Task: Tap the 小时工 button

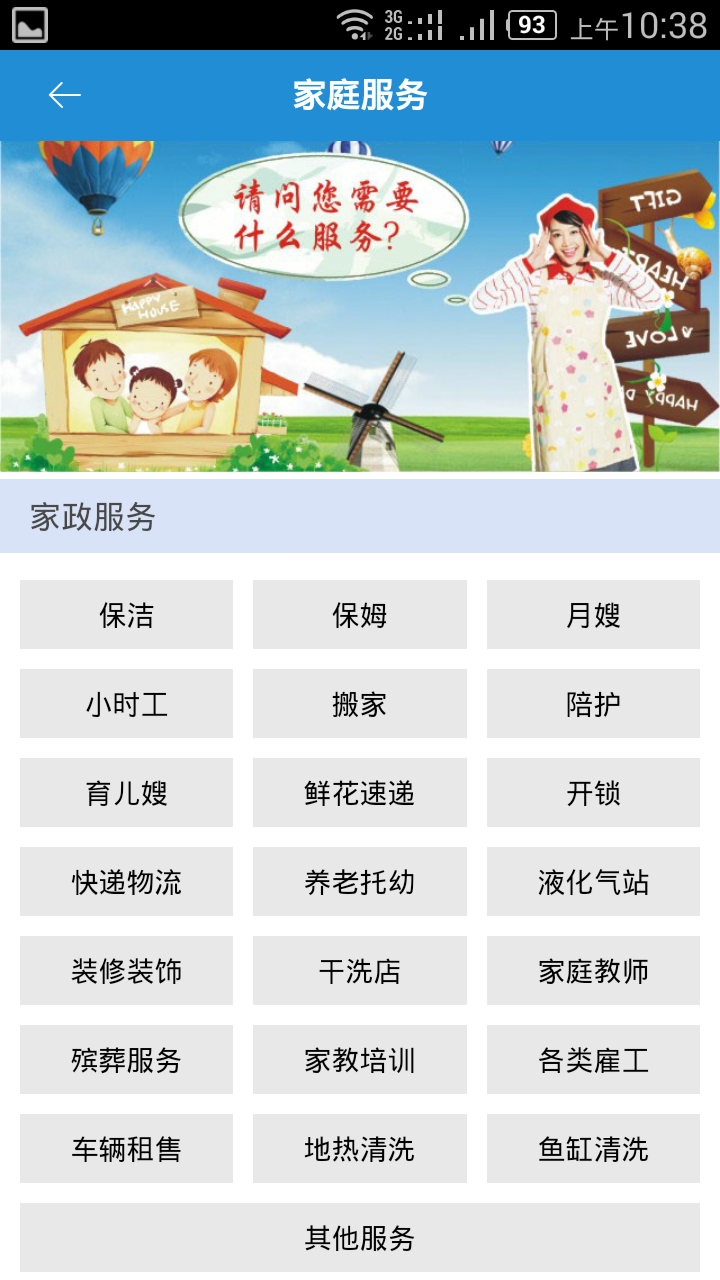Action: pos(126,704)
